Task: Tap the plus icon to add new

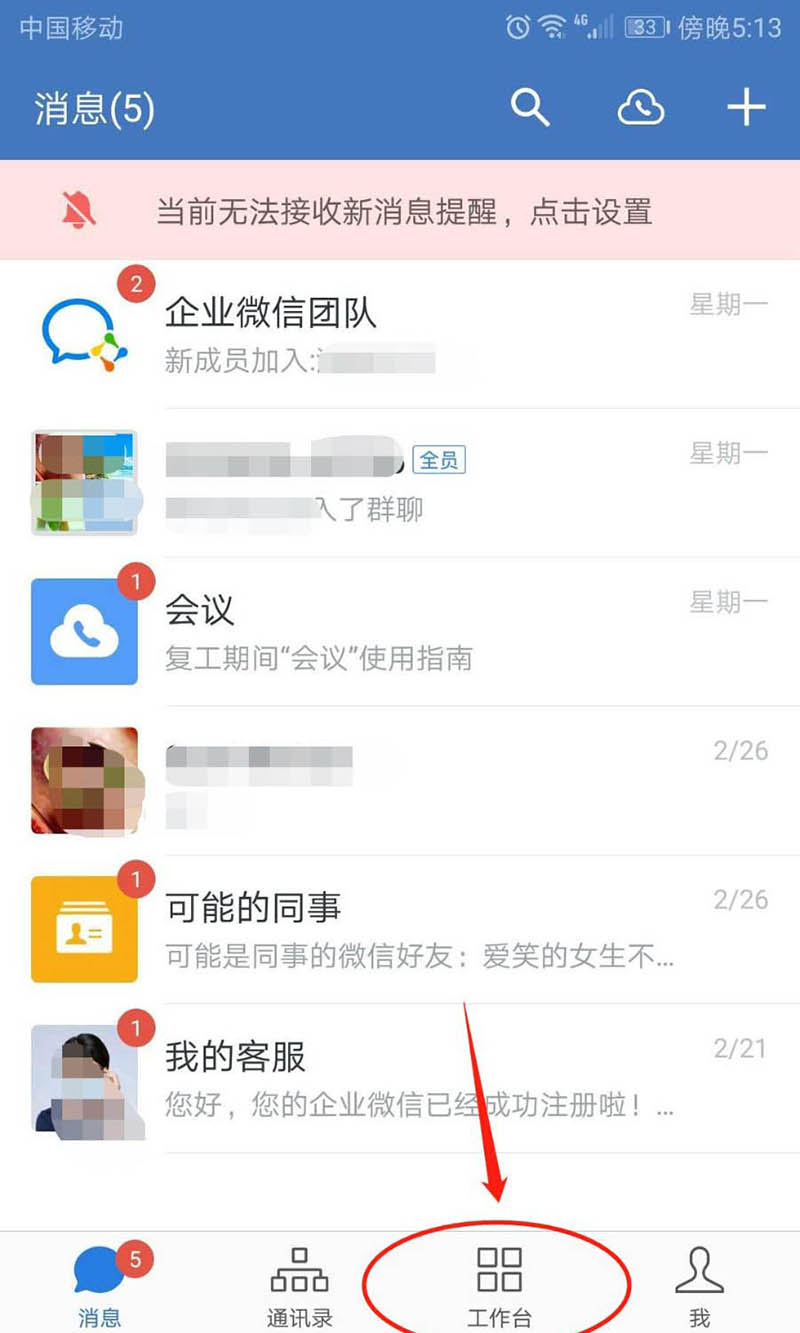Action: click(746, 108)
